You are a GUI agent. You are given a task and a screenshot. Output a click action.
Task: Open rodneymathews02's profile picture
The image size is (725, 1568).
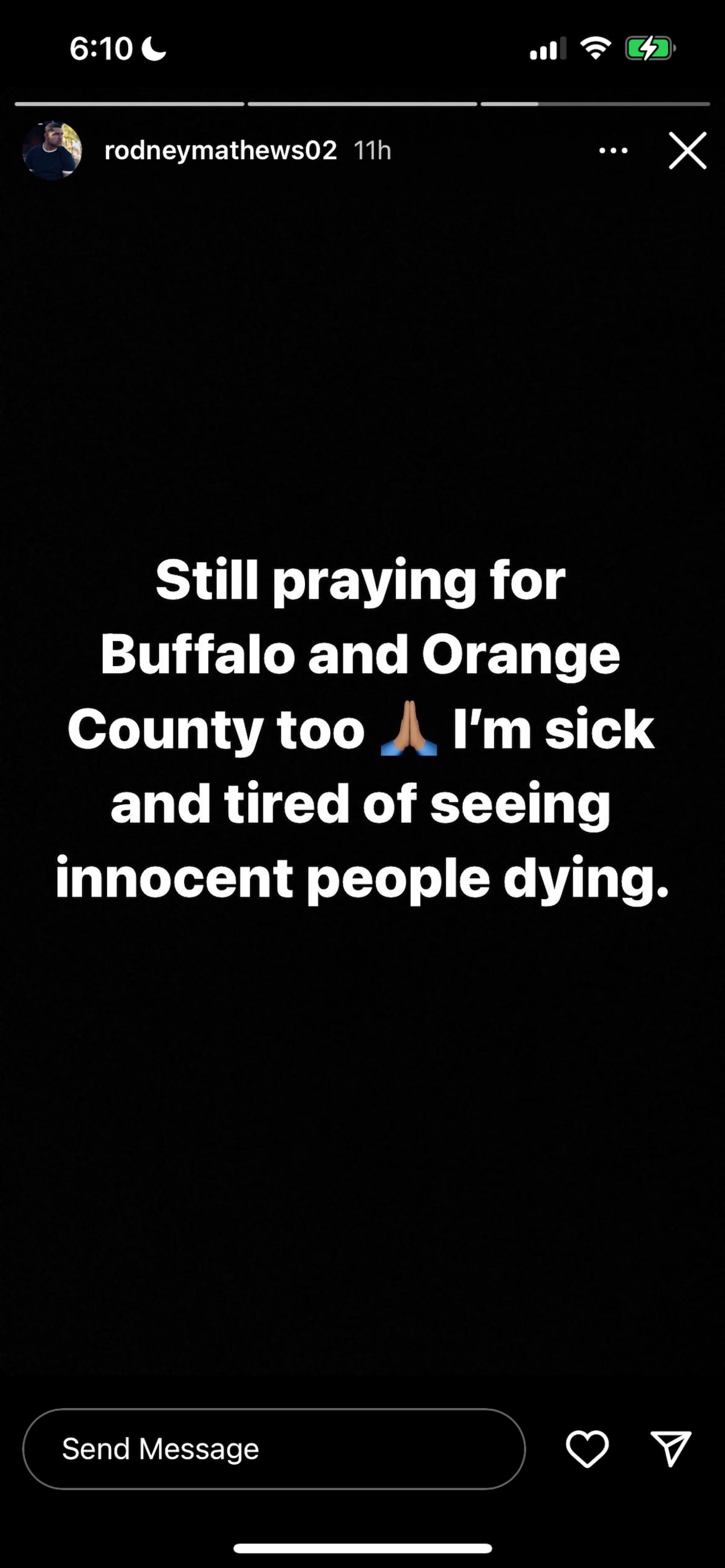(x=53, y=150)
